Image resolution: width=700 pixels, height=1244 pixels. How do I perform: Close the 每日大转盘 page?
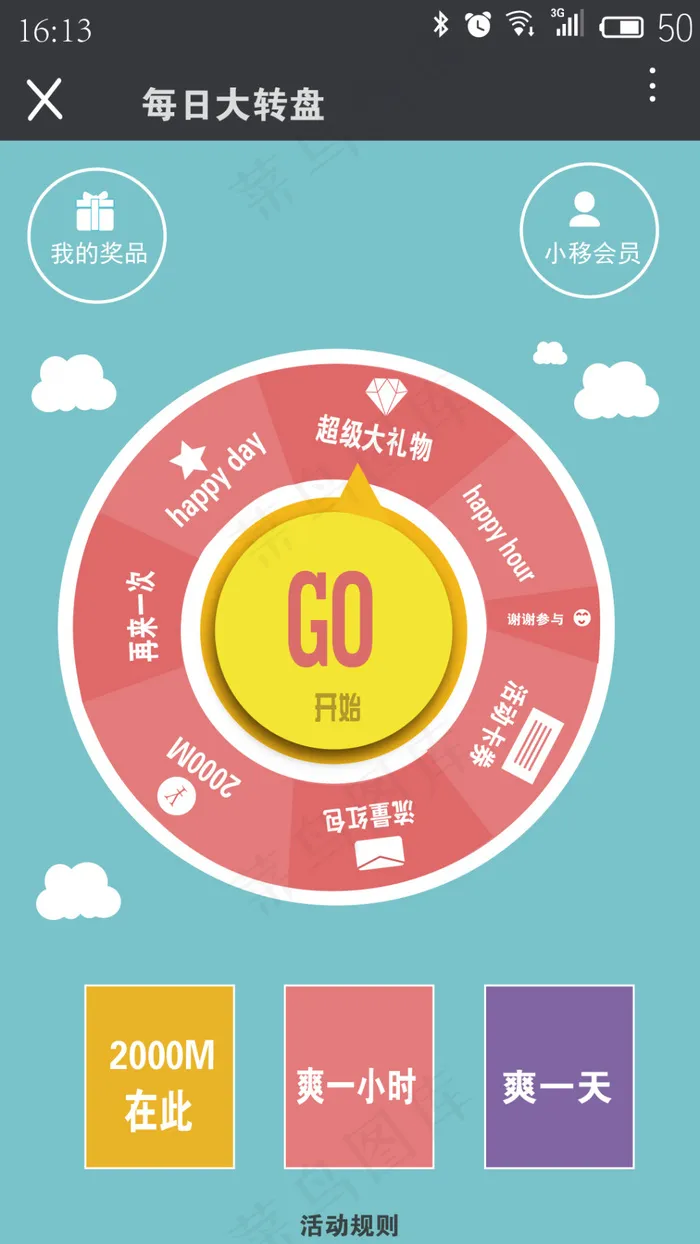45,100
